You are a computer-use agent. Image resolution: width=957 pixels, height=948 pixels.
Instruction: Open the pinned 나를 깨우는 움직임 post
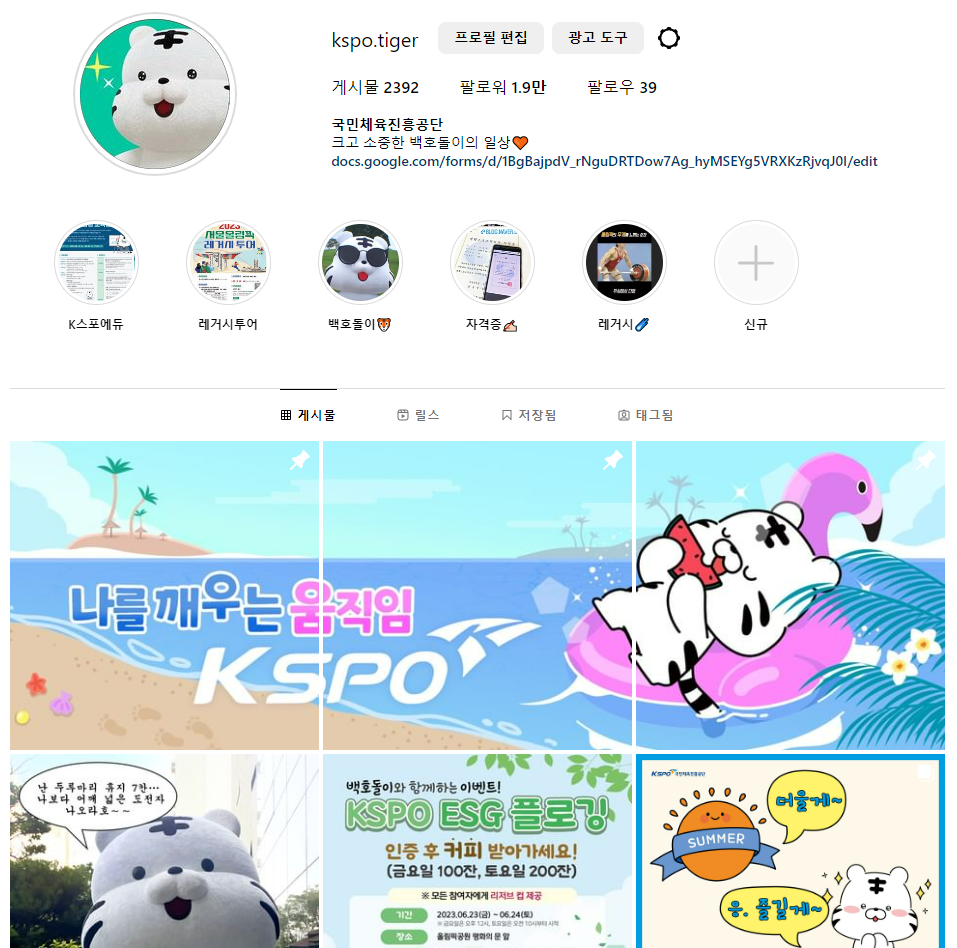click(x=164, y=595)
